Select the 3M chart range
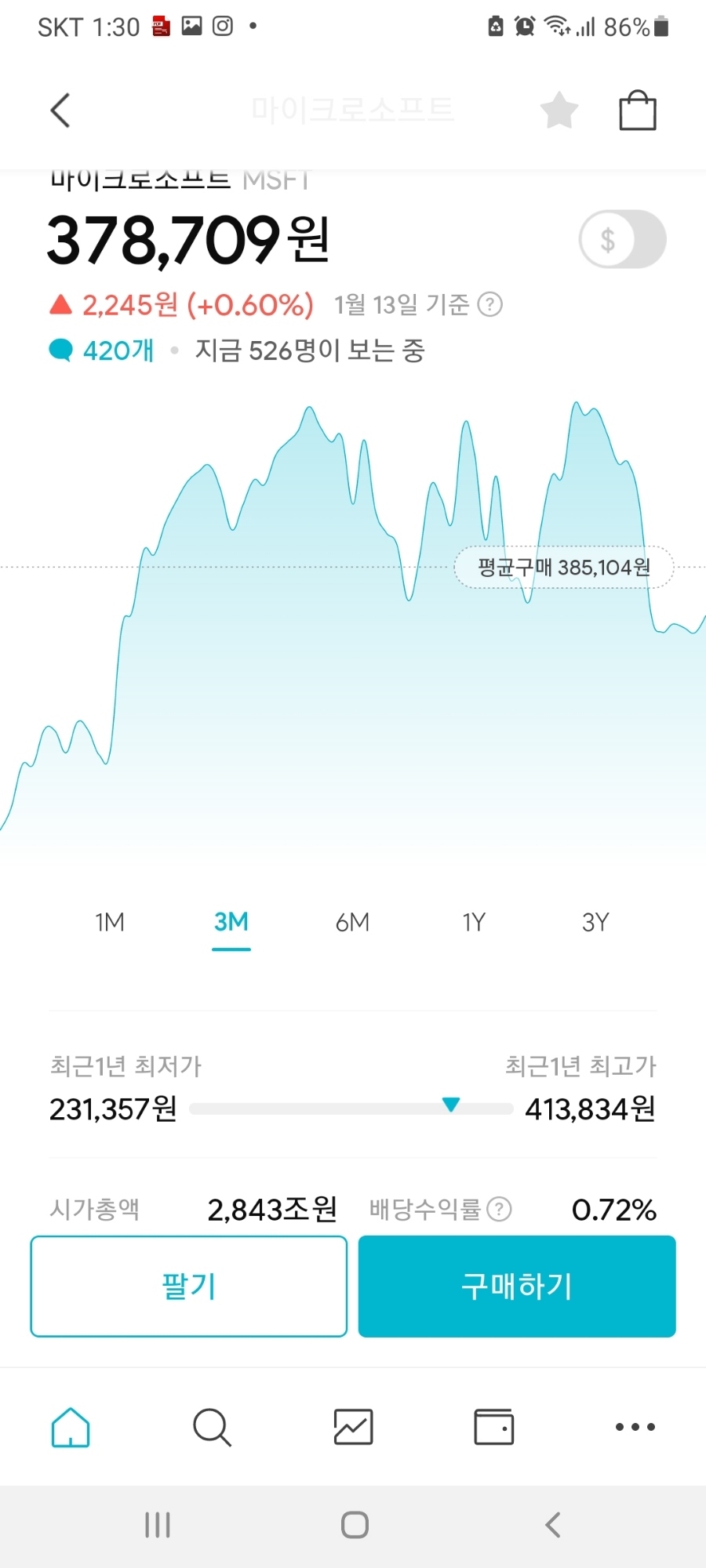Image resolution: width=706 pixels, height=1568 pixels. pos(231,922)
